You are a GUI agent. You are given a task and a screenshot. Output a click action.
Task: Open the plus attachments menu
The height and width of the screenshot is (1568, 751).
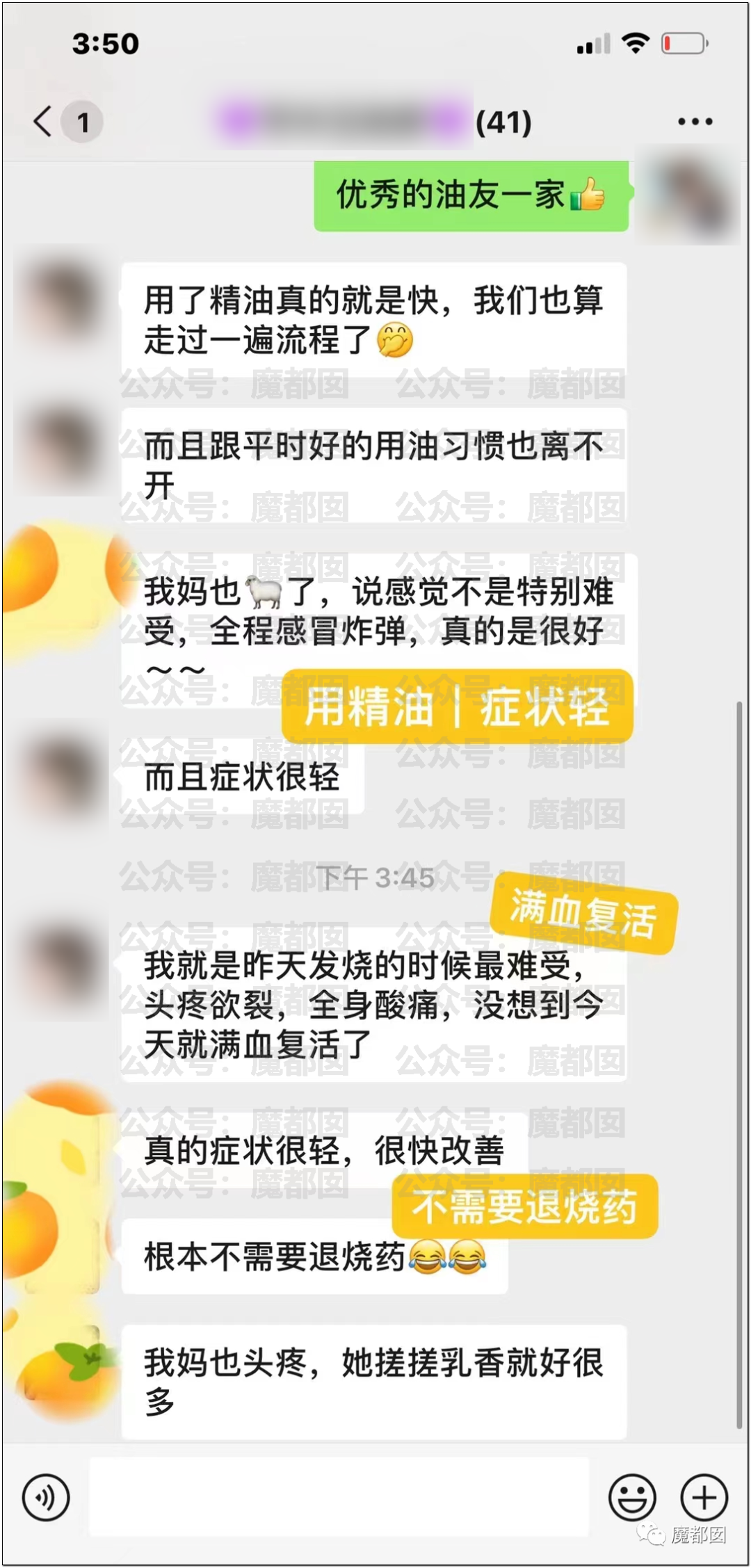click(x=704, y=1496)
